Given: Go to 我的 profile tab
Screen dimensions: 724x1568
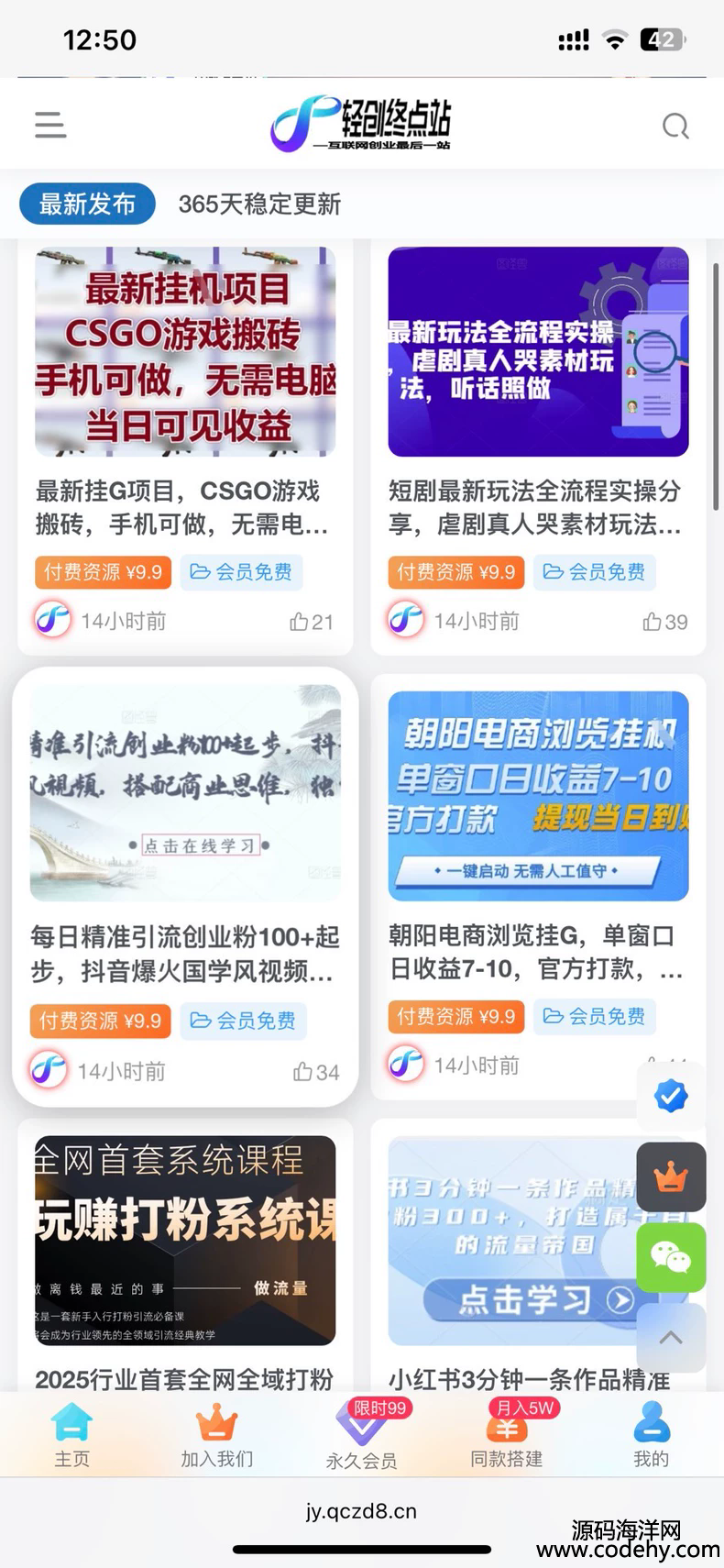Looking at the screenshot, I should (x=652, y=1437).
